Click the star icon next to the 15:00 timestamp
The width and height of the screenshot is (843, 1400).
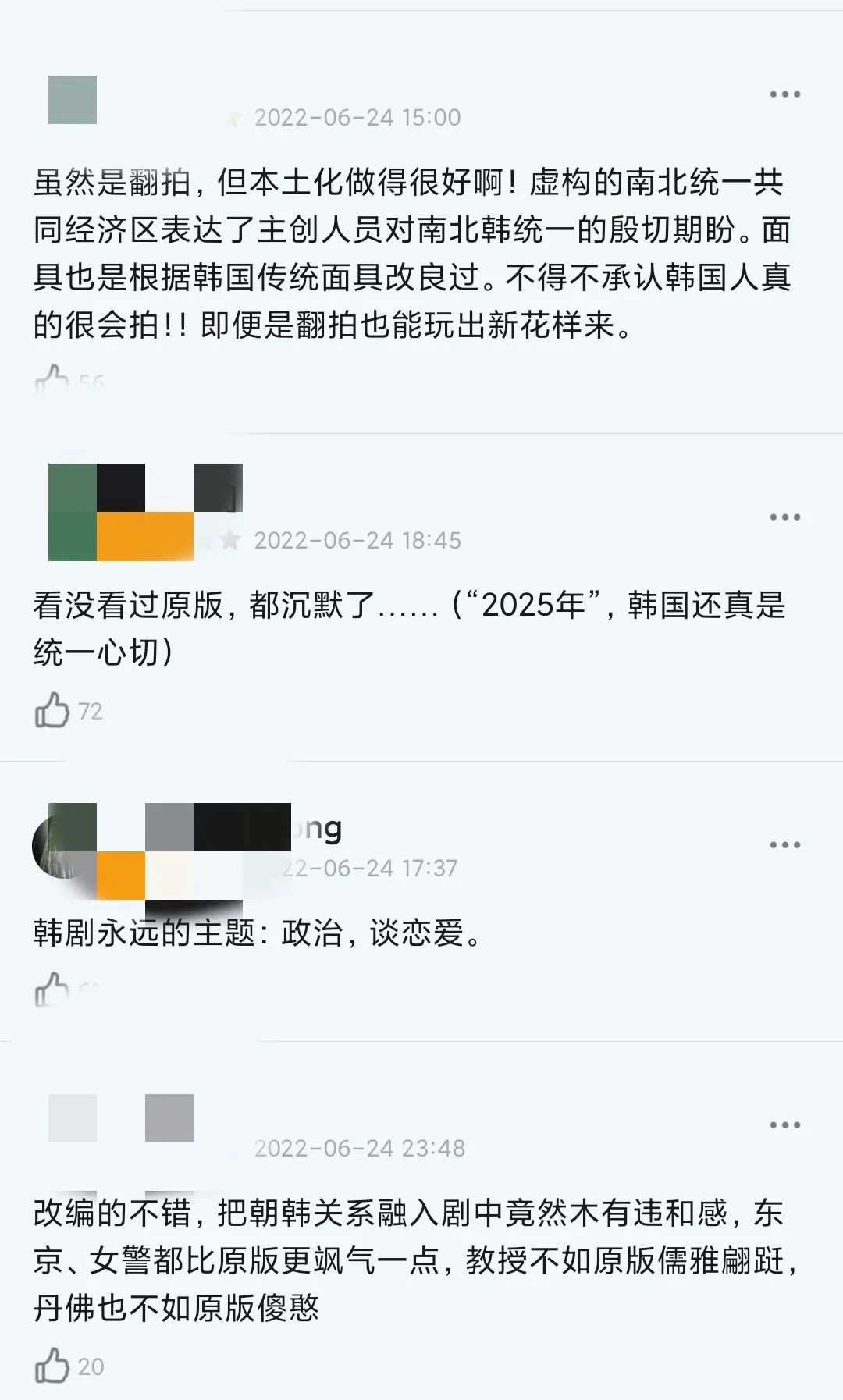coord(234,115)
